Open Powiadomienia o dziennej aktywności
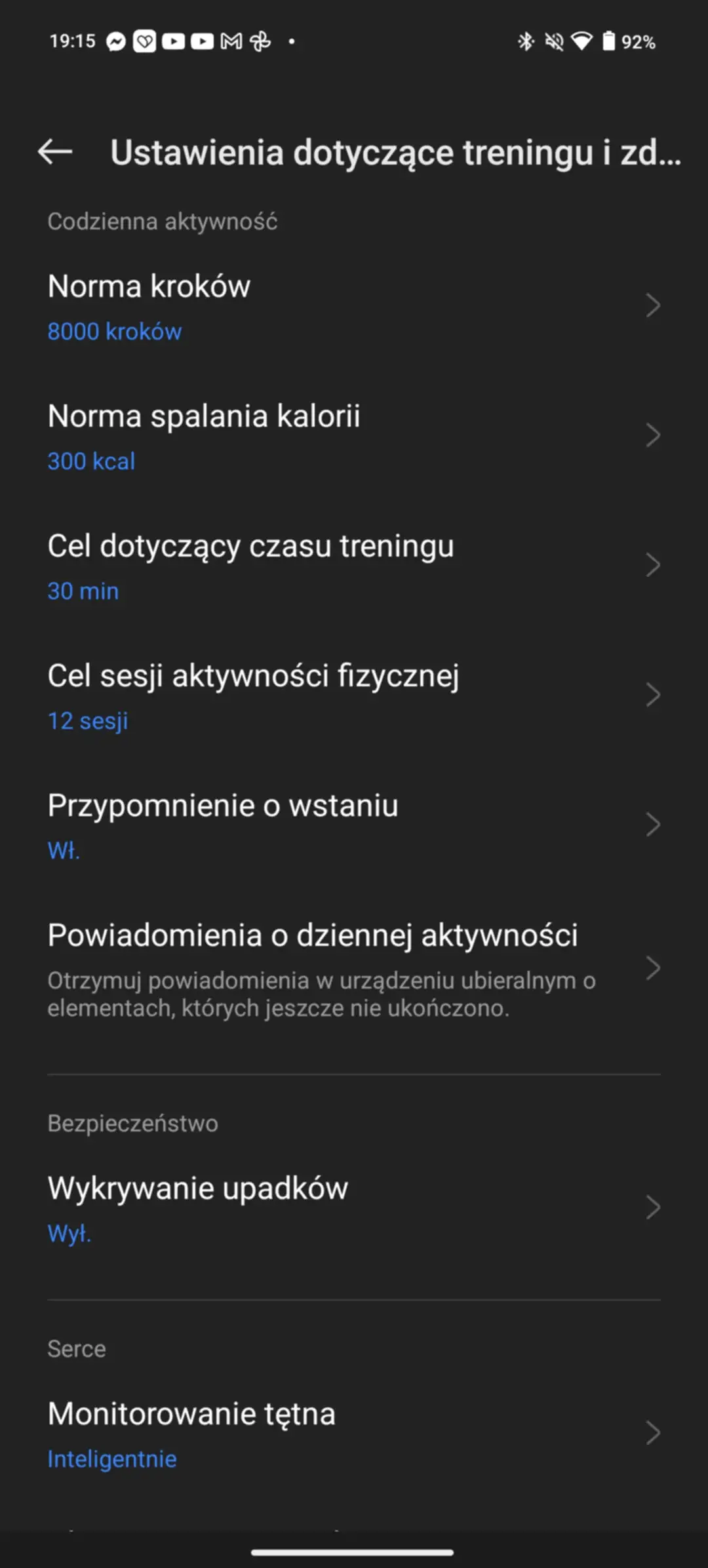Viewport: 708px width, 1568px height. click(354, 969)
